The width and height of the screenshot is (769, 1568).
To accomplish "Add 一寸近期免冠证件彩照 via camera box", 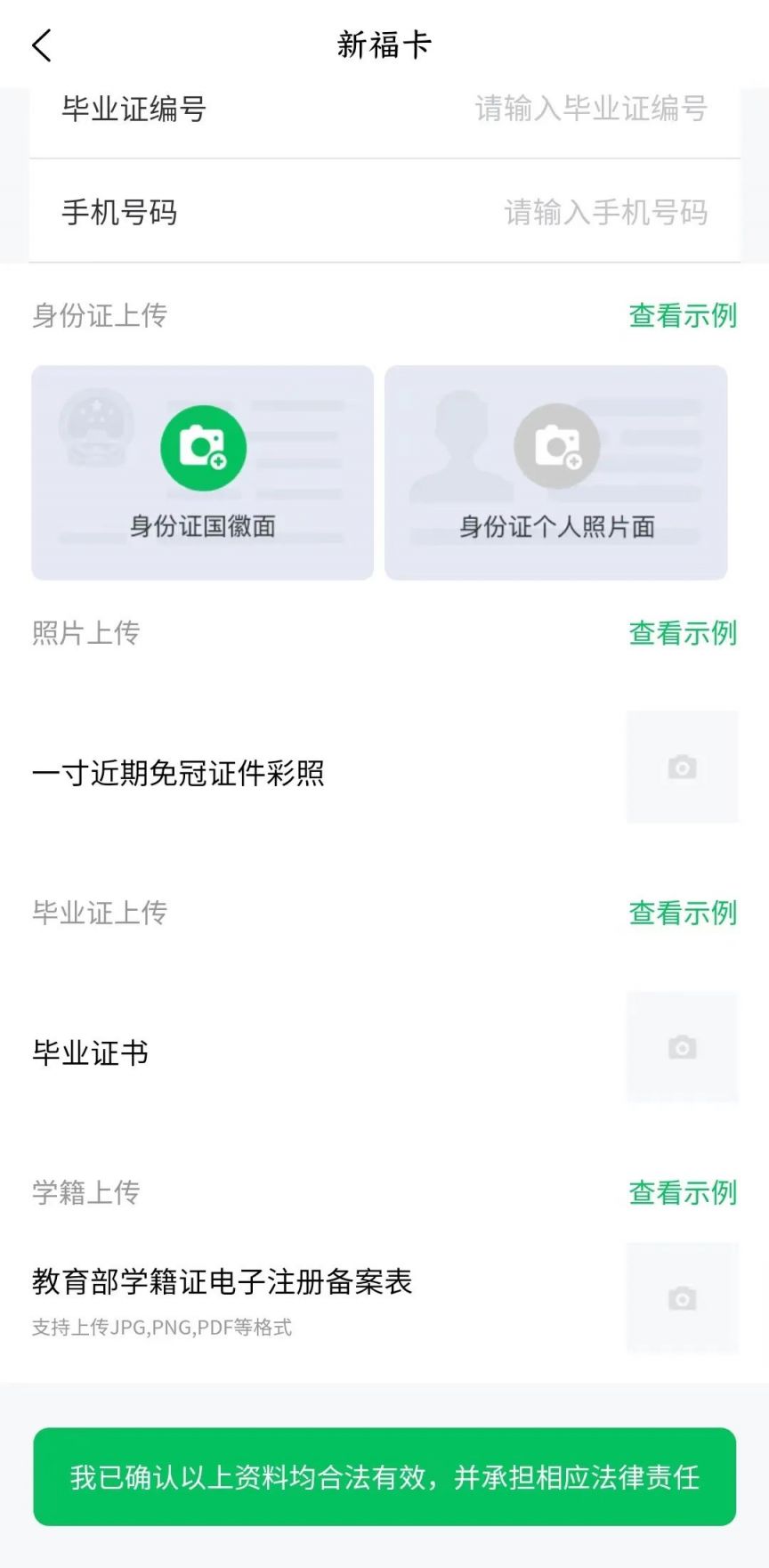I will (683, 767).
